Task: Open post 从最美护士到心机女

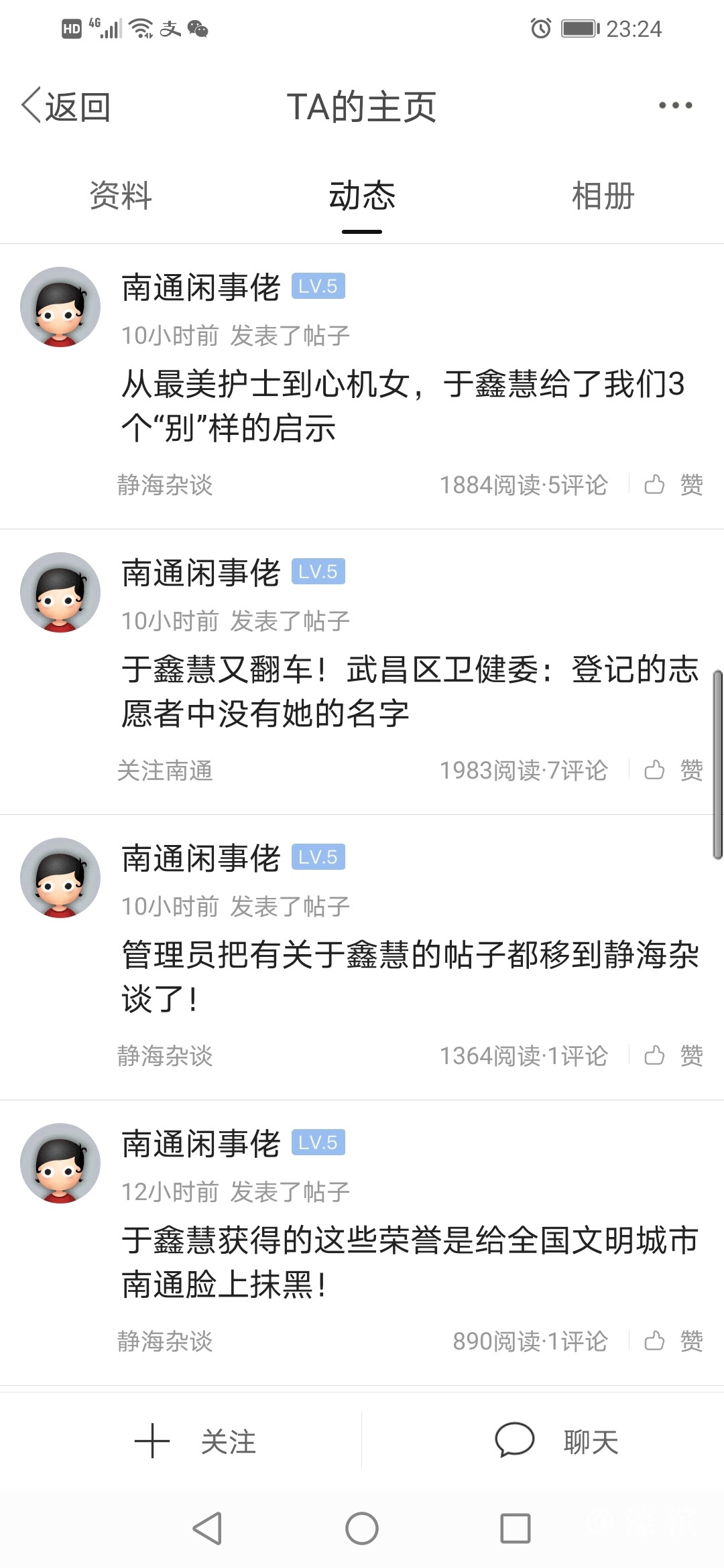Action: tap(402, 405)
